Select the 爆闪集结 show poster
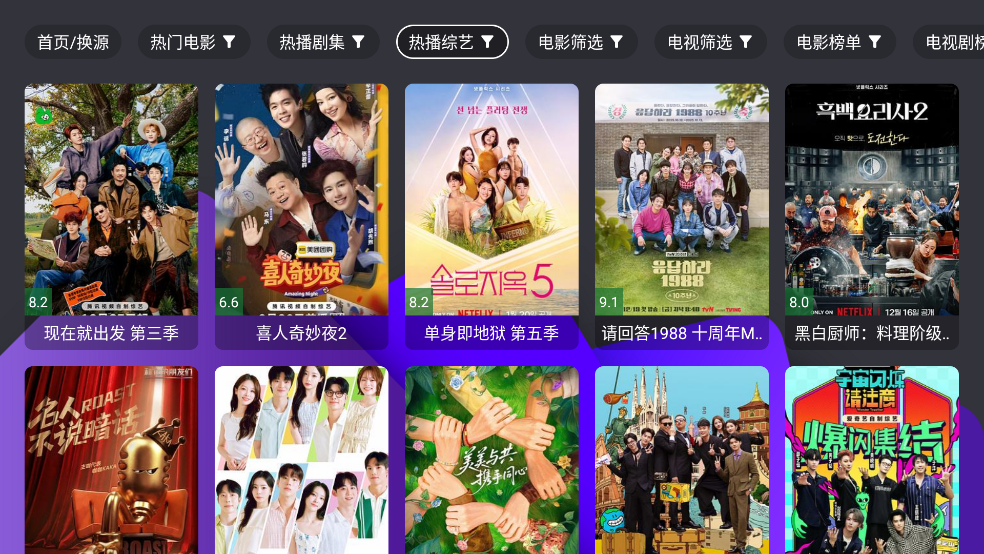 (x=871, y=460)
